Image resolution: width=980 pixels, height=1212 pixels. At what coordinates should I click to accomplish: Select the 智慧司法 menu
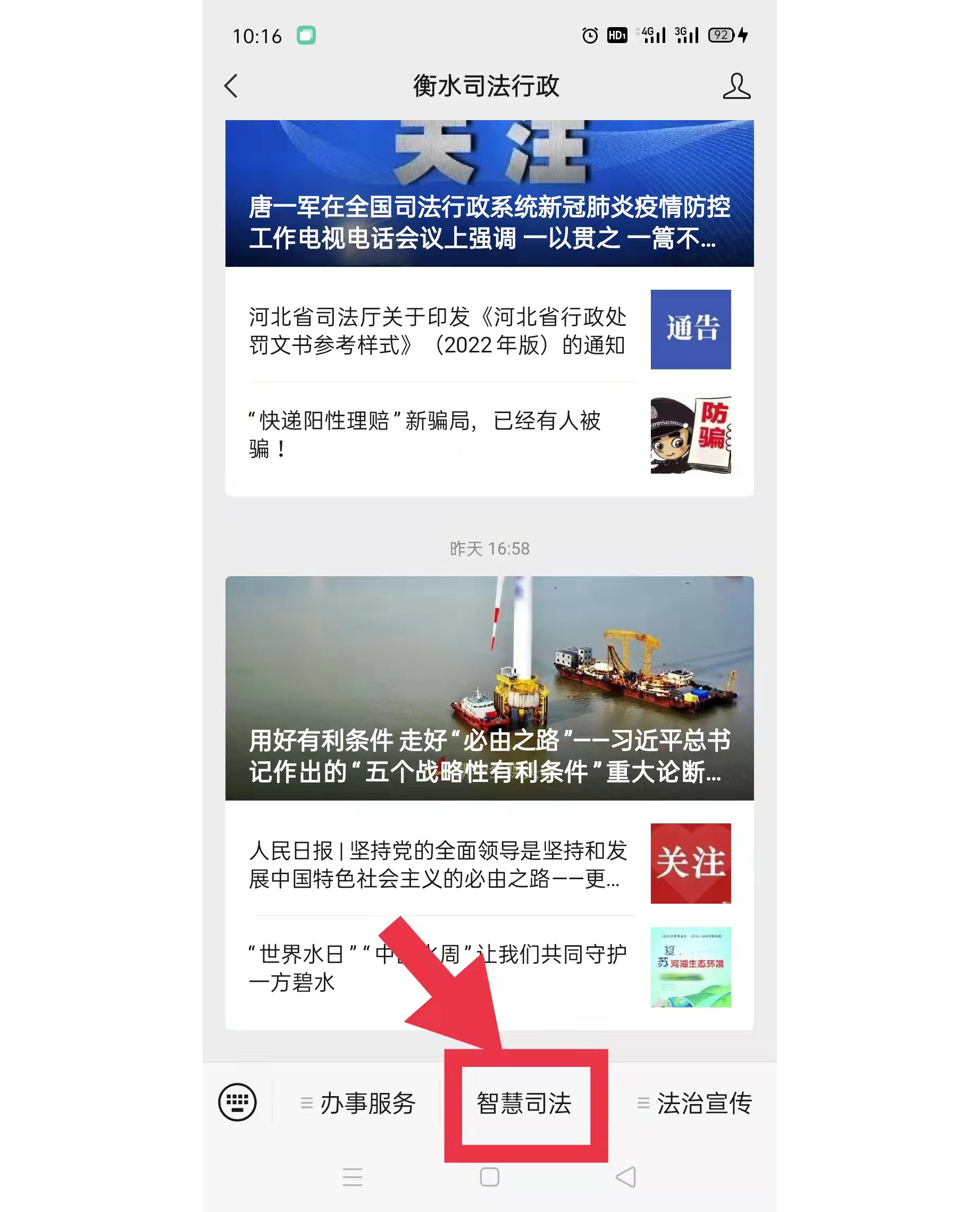[x=524, y=1103]
